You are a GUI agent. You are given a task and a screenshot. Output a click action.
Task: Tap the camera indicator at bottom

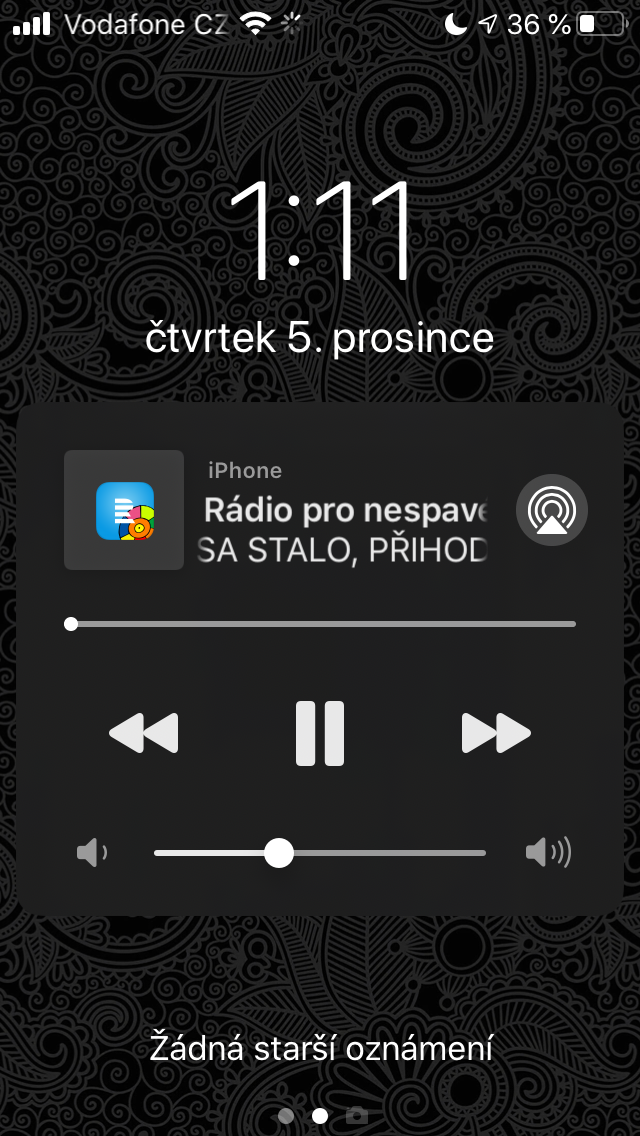[x=357, y=1115]
